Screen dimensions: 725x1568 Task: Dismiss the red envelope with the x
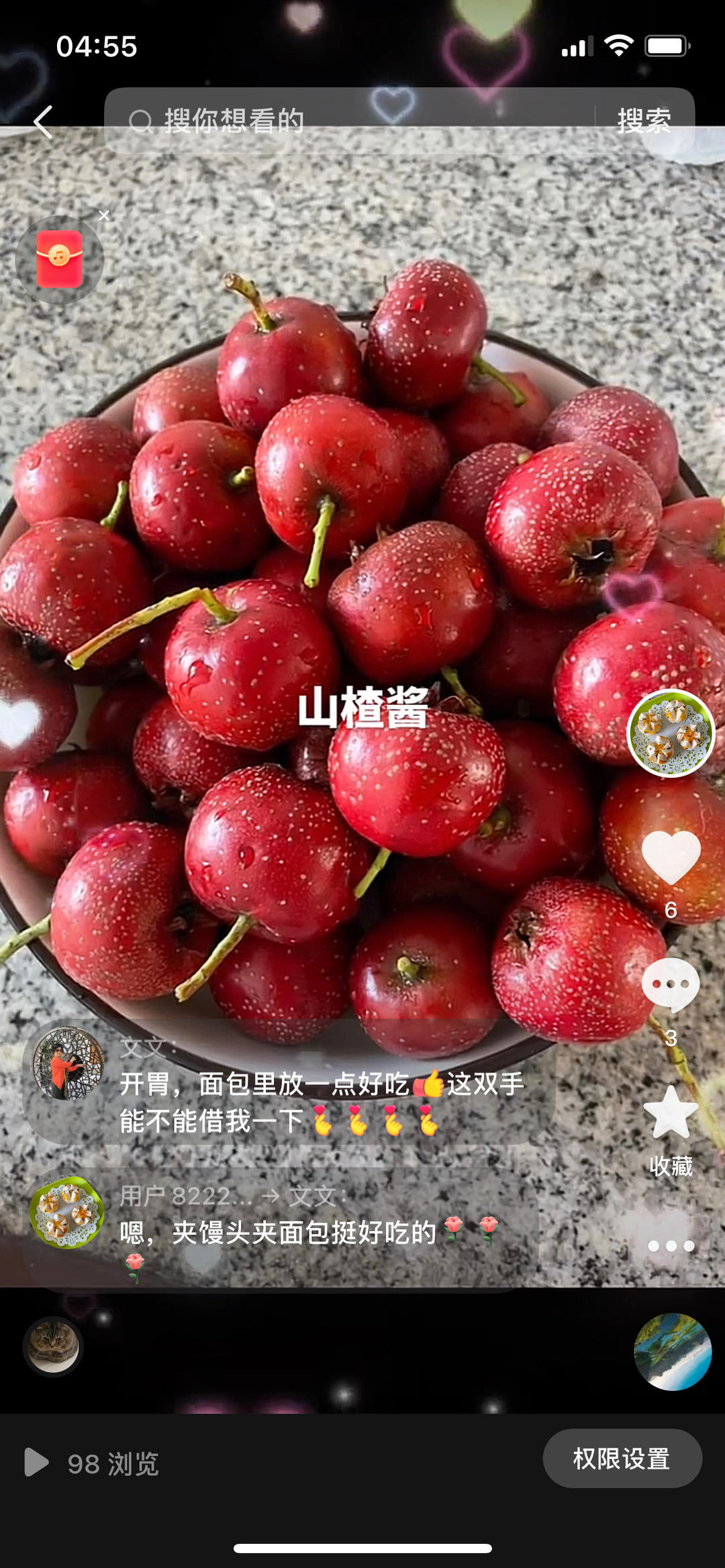point(104,215)
